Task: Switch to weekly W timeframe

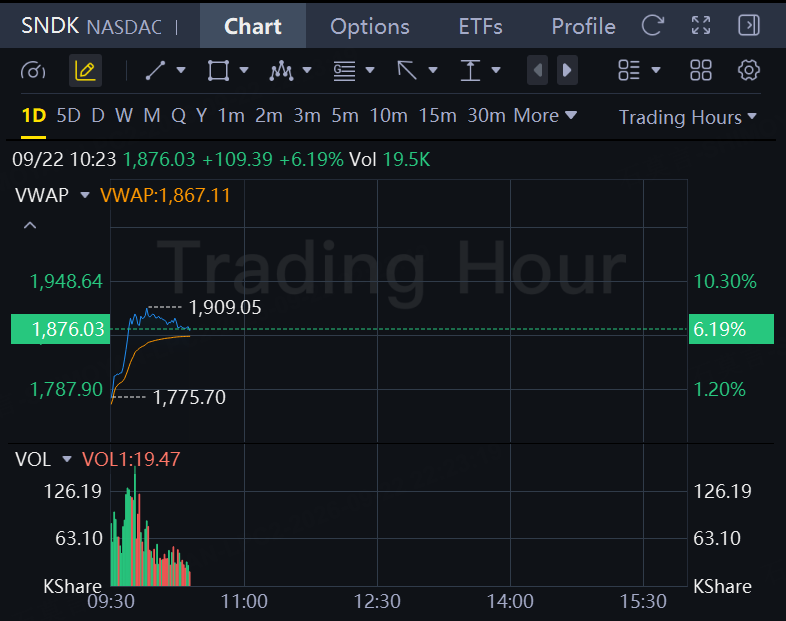Action: [x=124, y=116]
